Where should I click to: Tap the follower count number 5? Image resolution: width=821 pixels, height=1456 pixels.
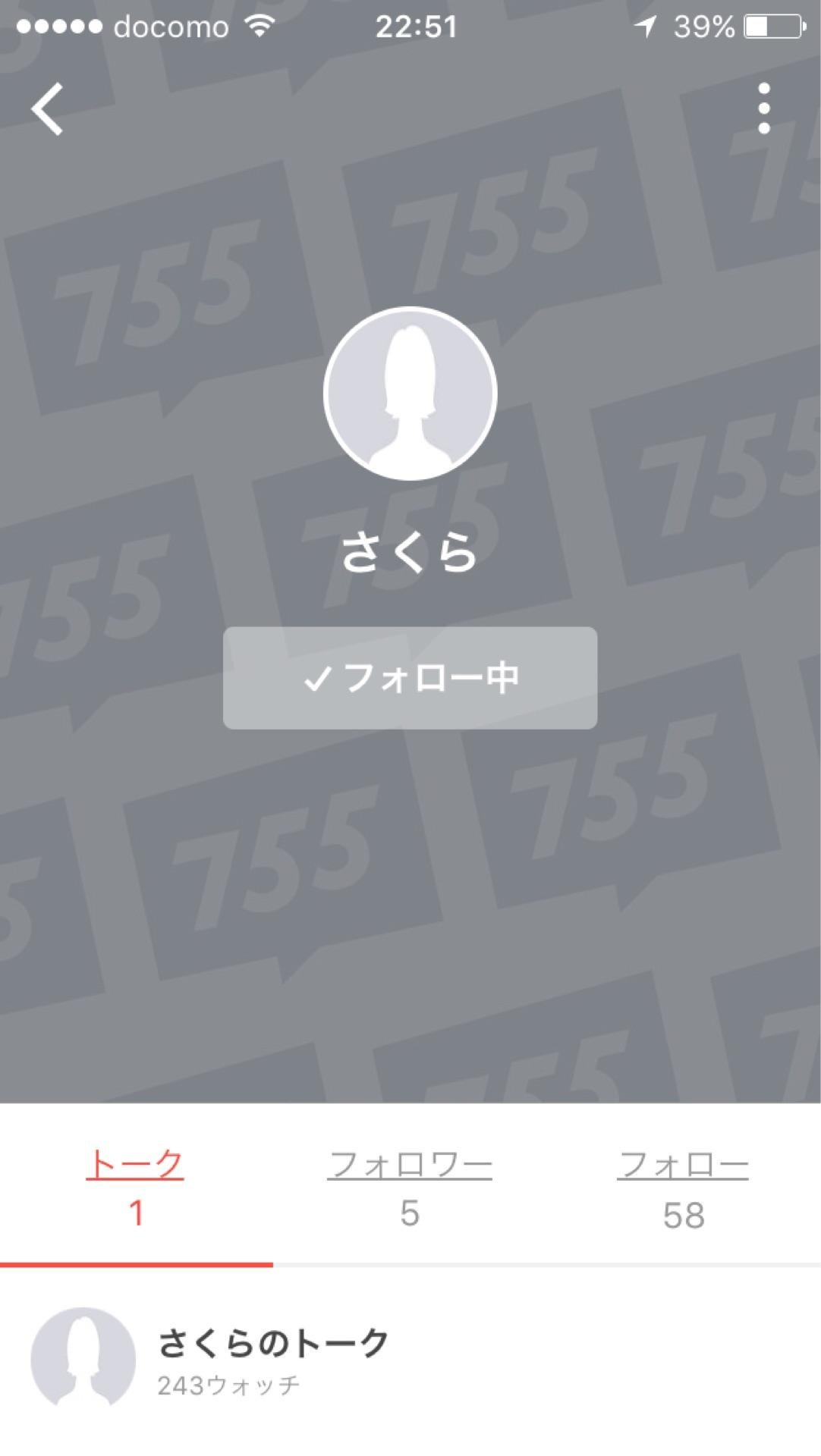(x=410, y=1211)
